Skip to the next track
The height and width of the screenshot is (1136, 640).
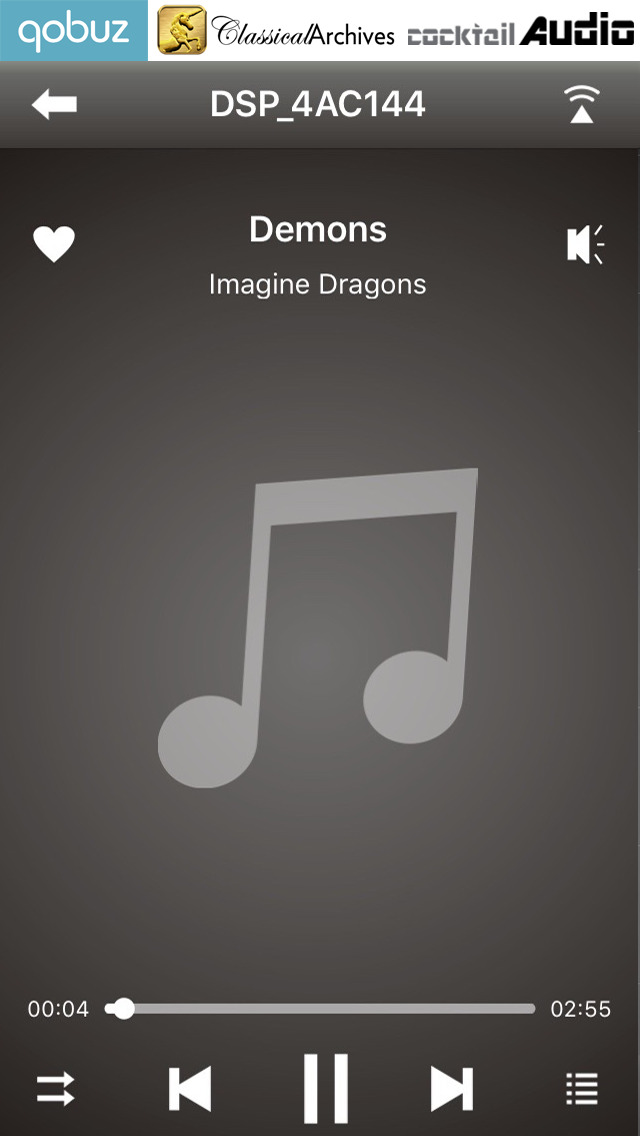click(452, 1088)
